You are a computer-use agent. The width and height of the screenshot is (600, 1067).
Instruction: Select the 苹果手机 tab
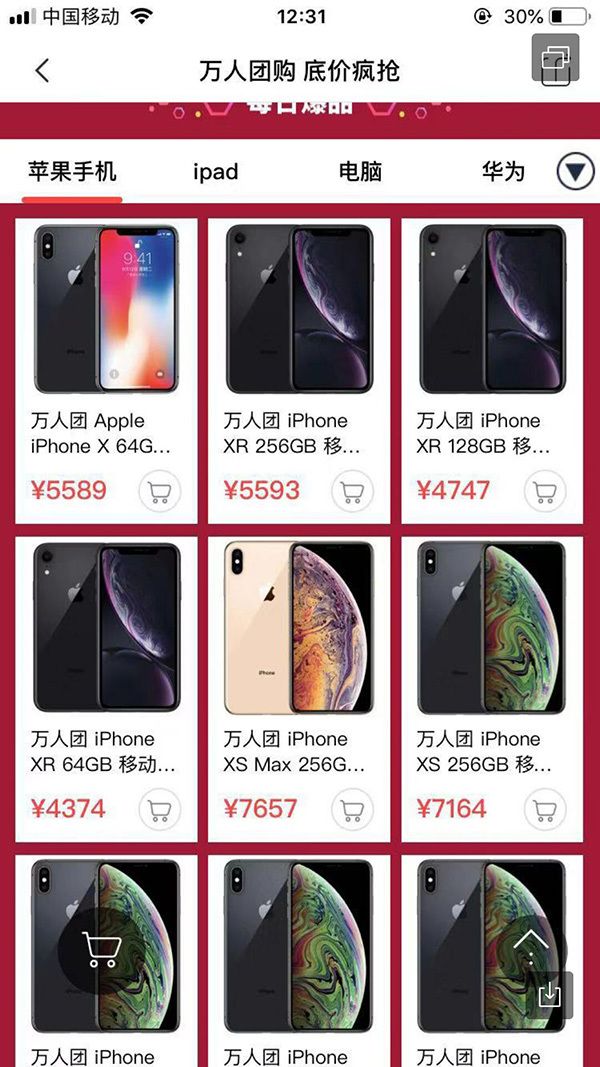72,172
